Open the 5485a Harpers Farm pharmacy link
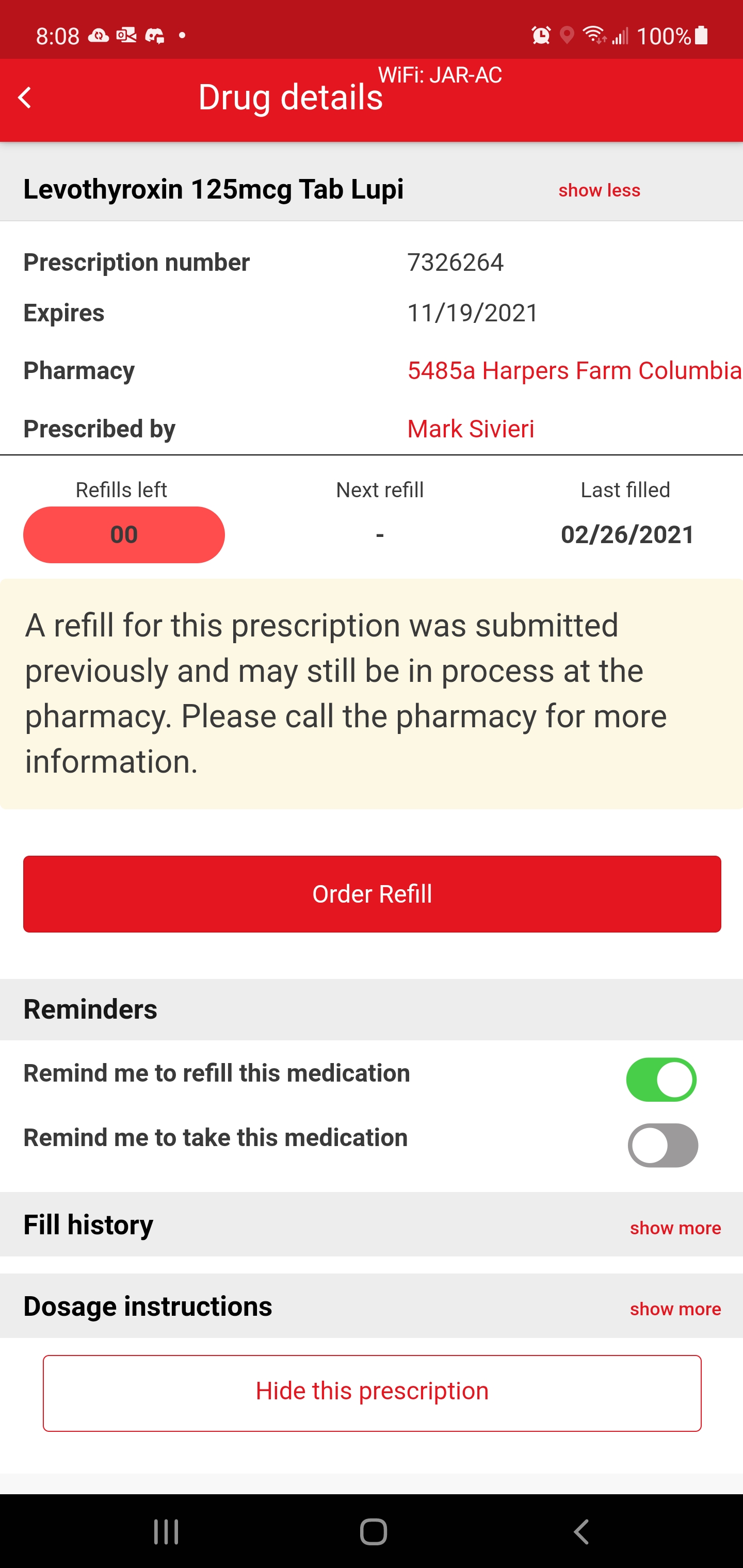The width and height of the screenshot is (743, 1568). click(x=574, y=371)
